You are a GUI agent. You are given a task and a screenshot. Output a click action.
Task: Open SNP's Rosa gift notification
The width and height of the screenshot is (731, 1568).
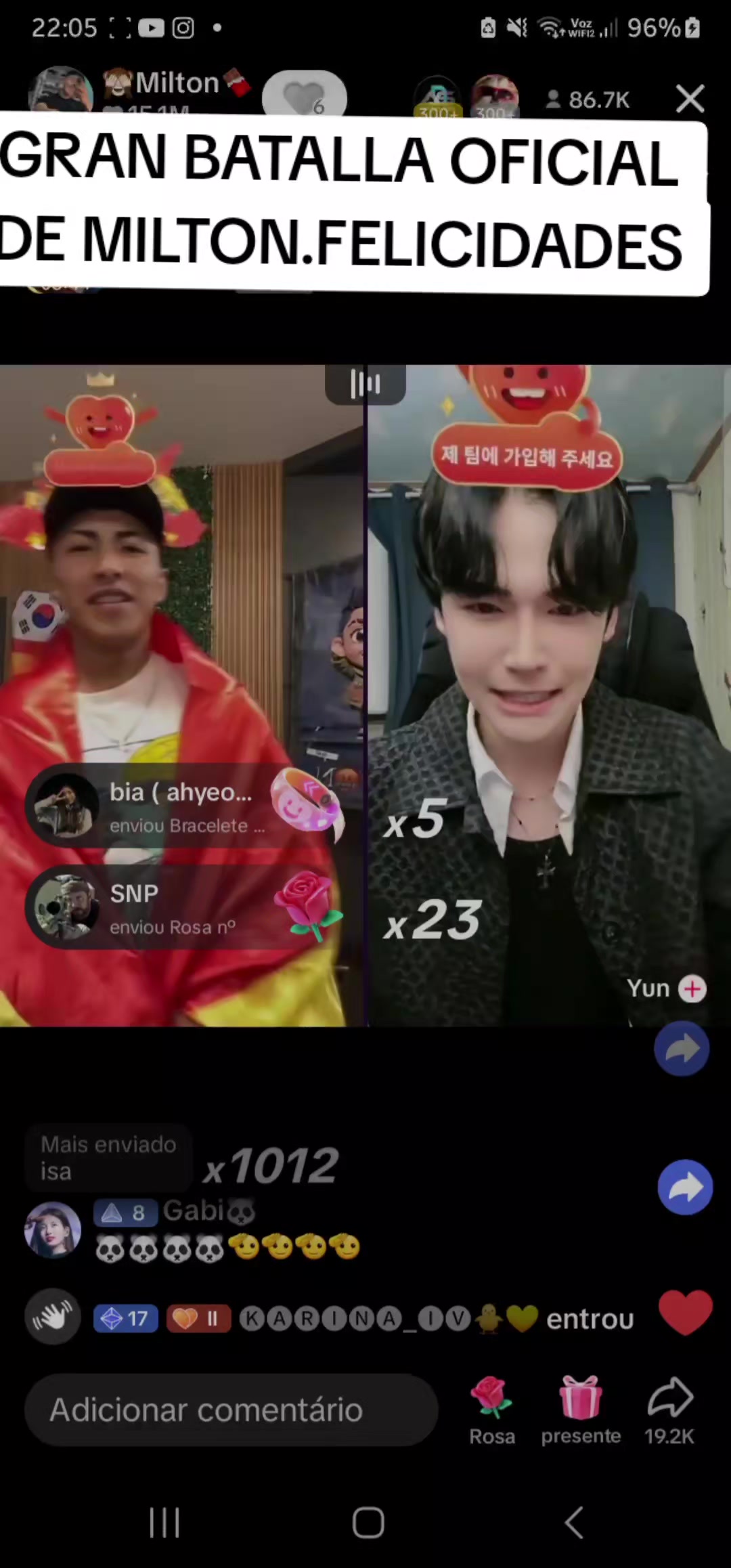[183, 909]
